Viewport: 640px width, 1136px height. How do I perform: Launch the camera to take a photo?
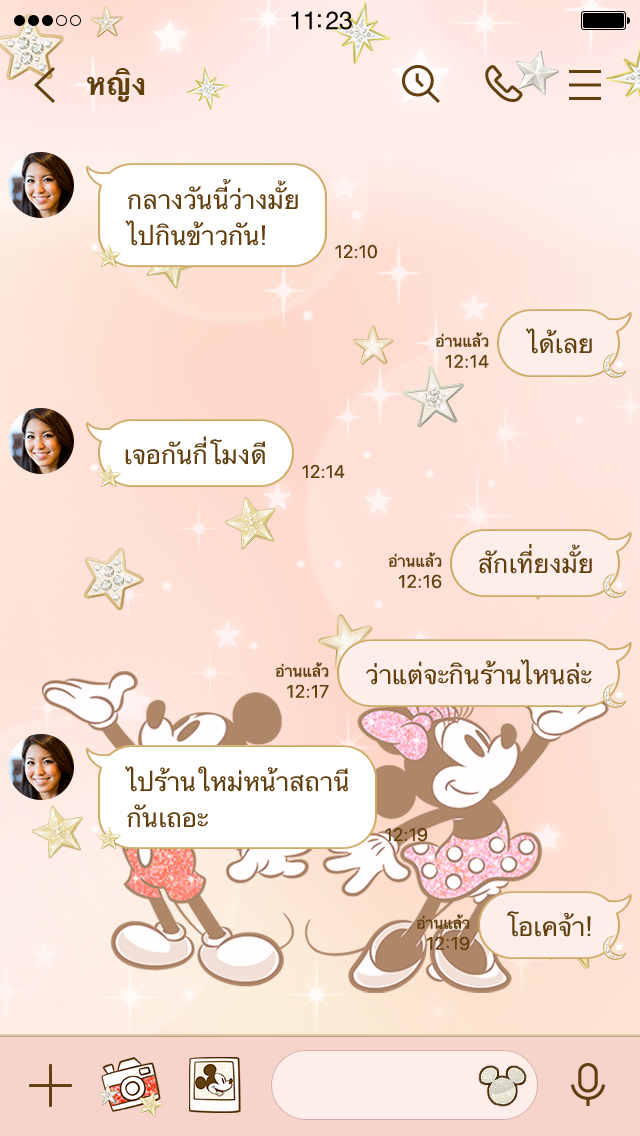point(130,1086)
